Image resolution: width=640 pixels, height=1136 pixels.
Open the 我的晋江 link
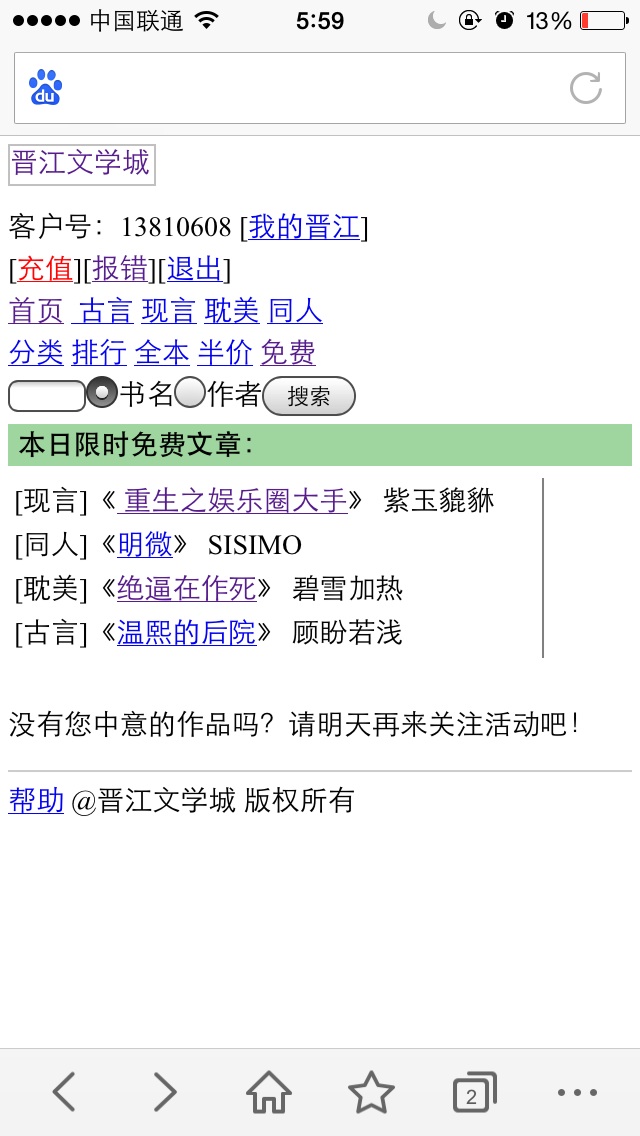(304, 227)
